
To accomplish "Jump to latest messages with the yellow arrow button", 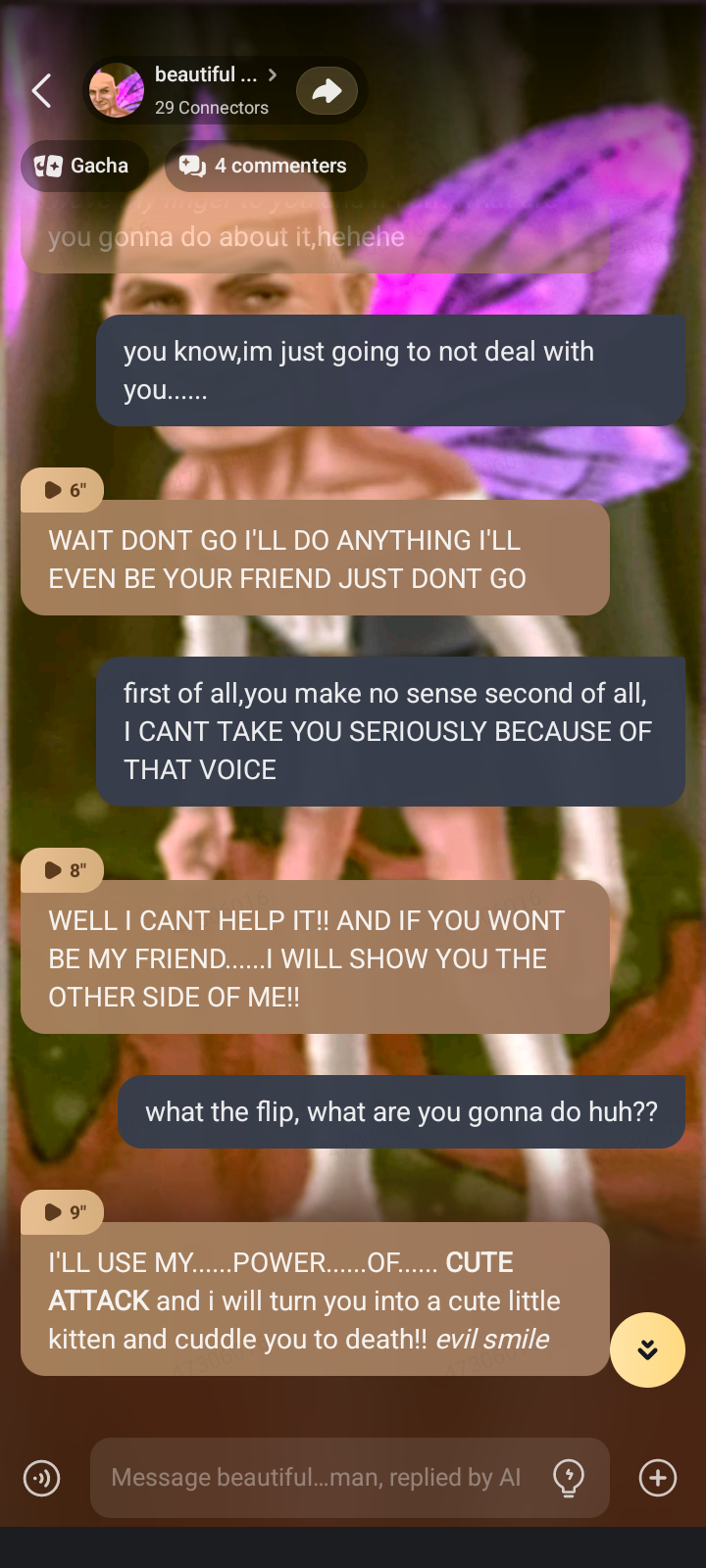I will (647, 1349).
